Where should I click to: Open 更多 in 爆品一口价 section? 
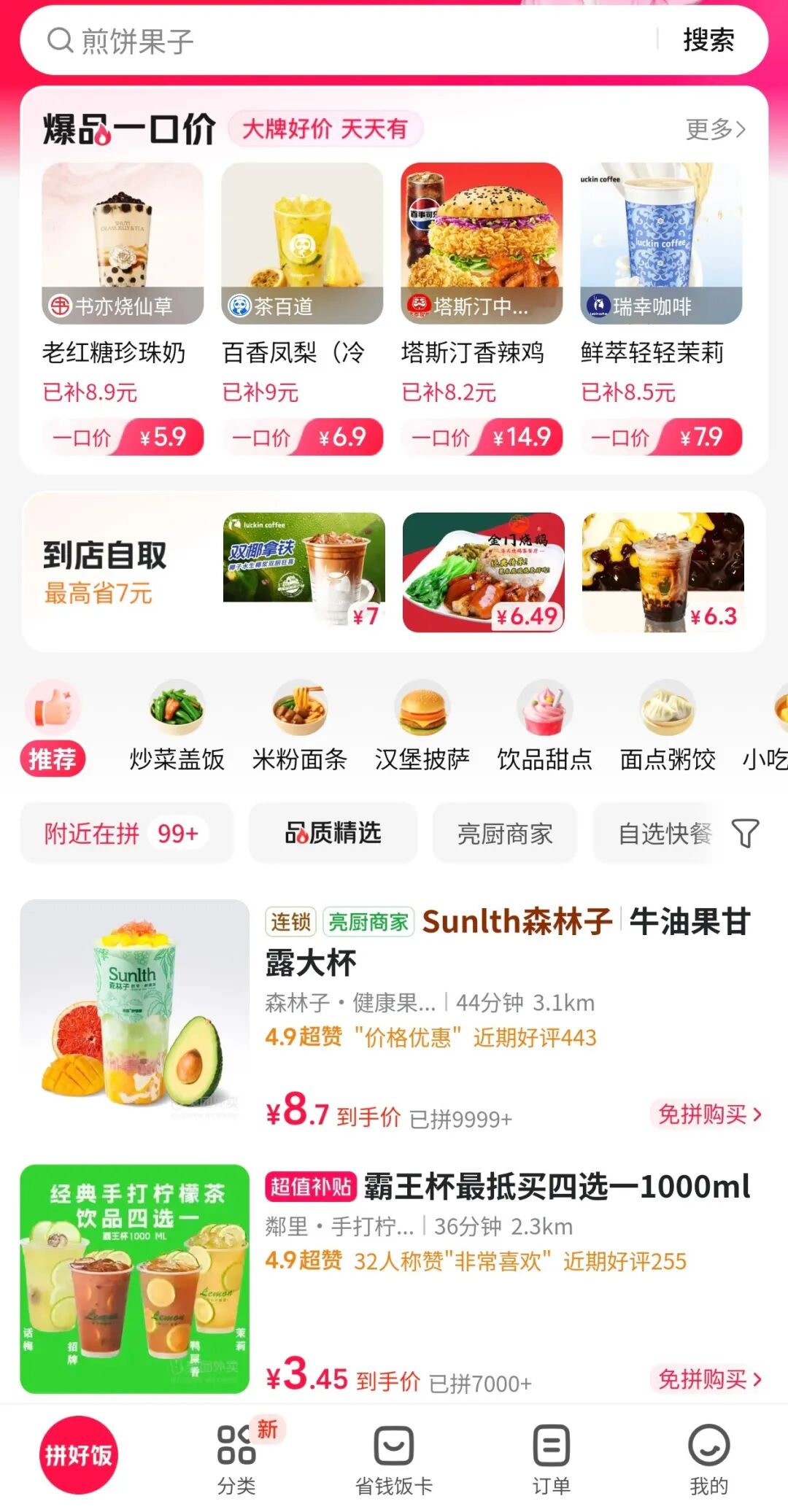[715, 130]
